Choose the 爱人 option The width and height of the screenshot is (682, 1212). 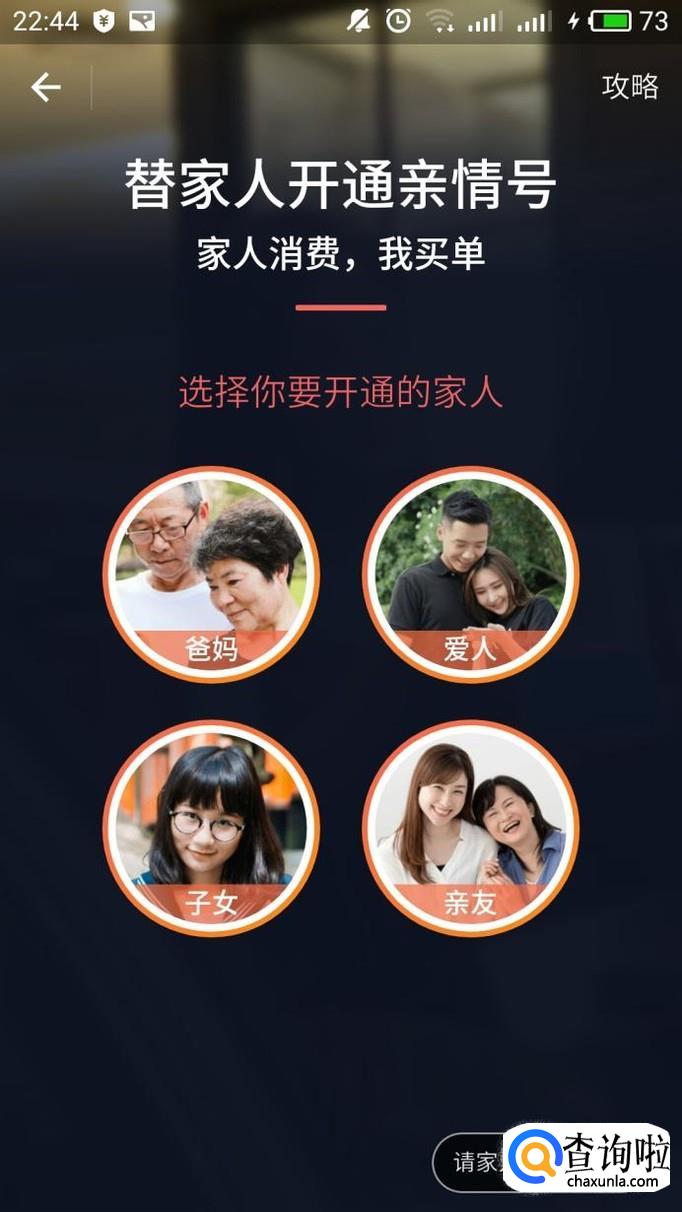coord(470,575)
